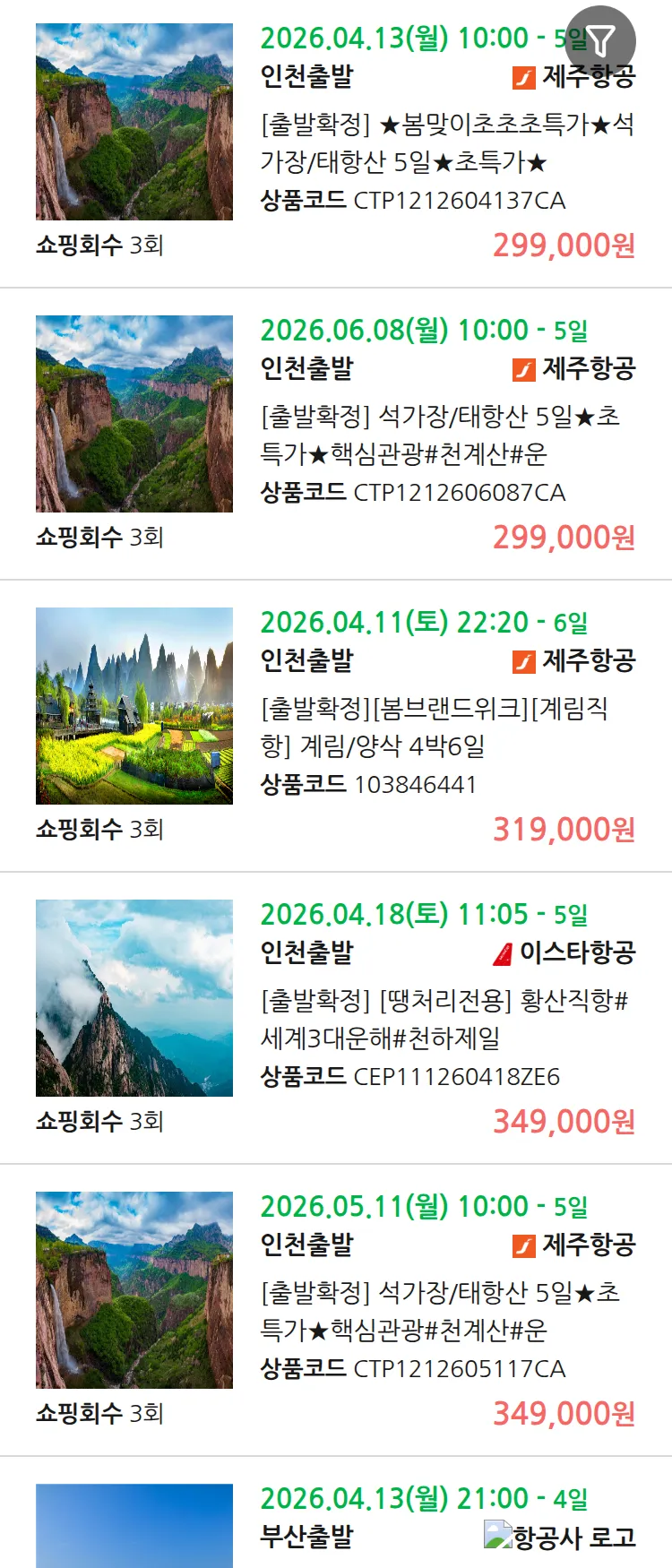Viewport: 672px width, 1568px height.
Task: Open the 2026.04.13 10:00 Jeju Air package
Action: point(446,142)
